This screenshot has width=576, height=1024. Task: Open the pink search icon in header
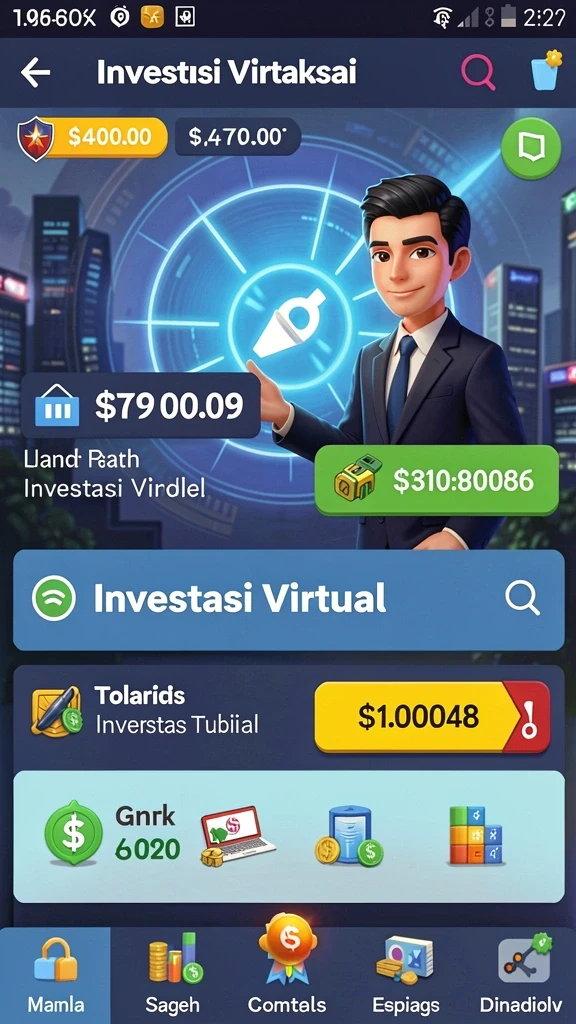pos(478,71)
